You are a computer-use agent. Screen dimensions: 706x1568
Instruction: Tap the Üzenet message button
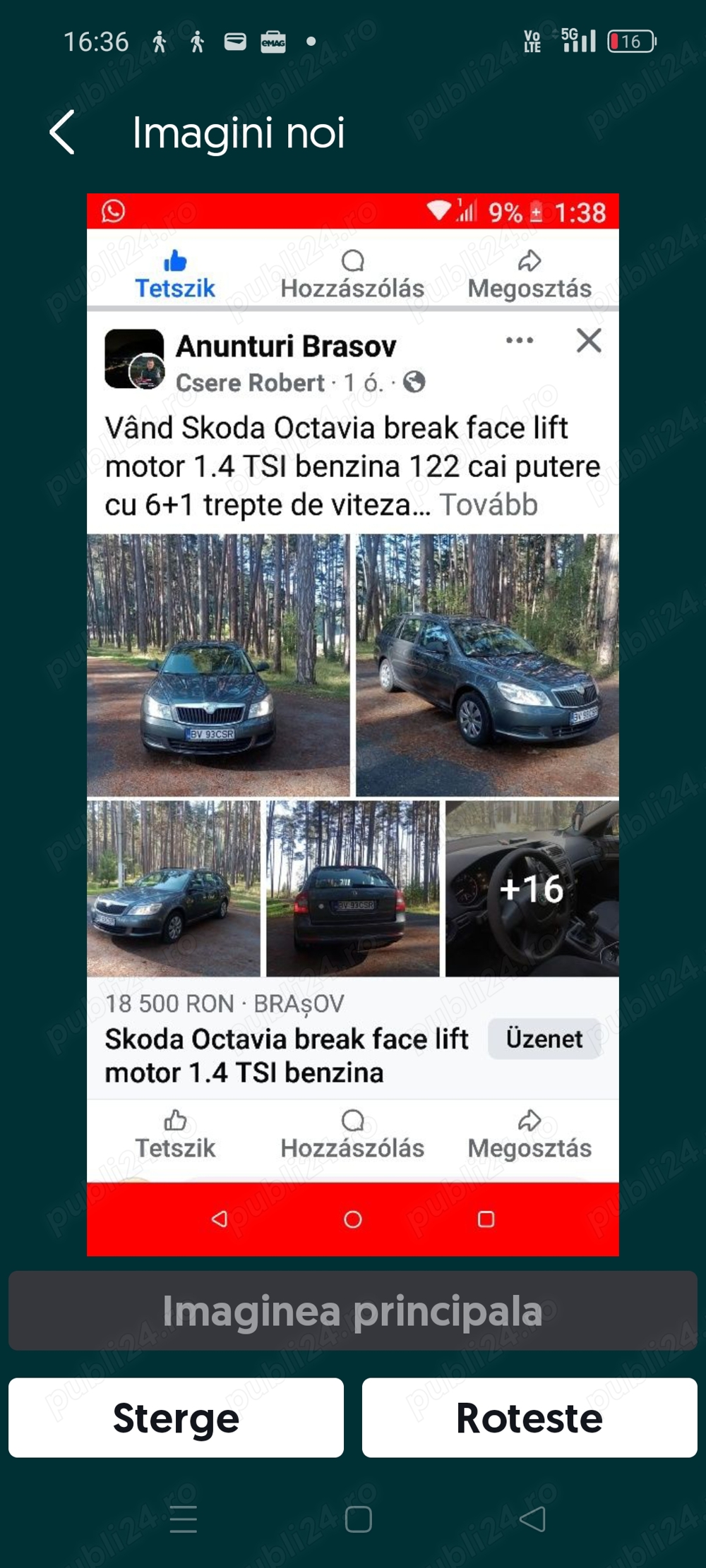tap(544, 1039)
